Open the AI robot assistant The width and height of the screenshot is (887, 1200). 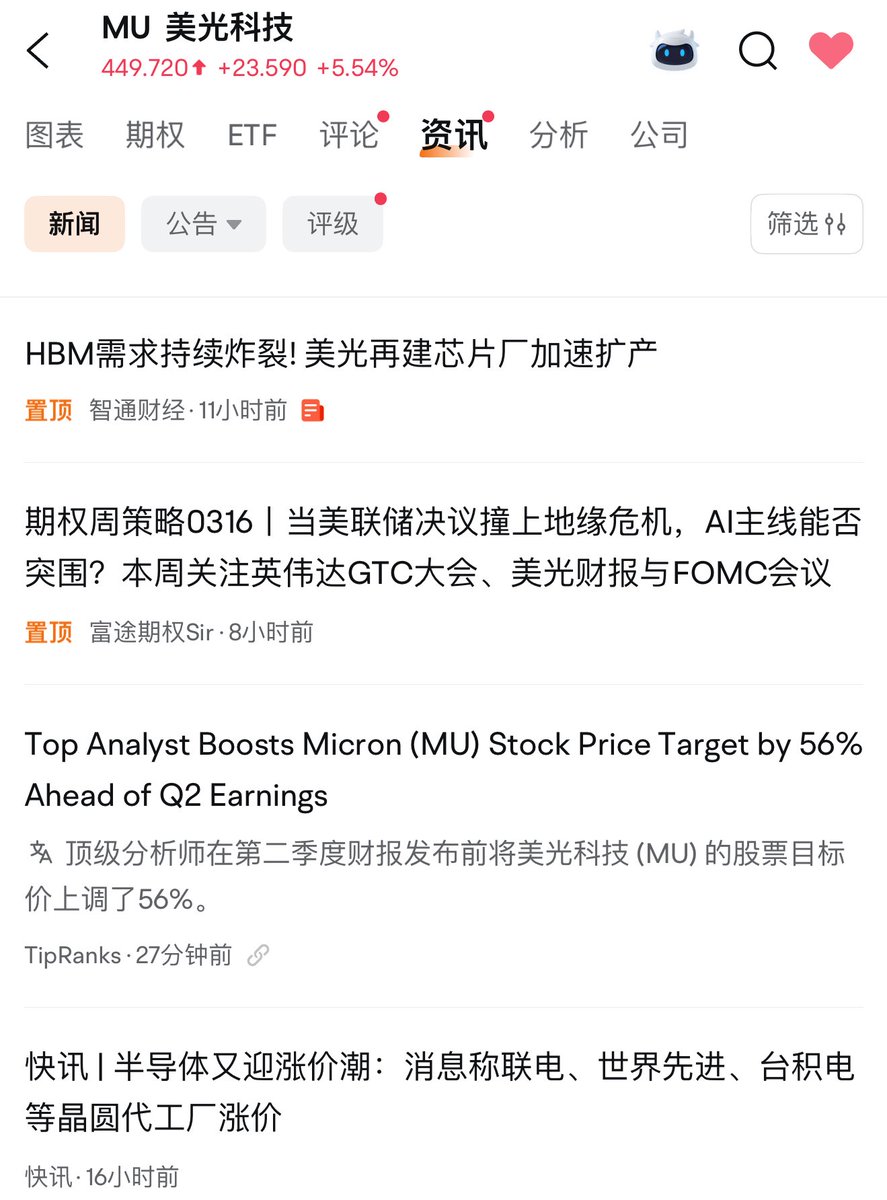tap(676, 50)
